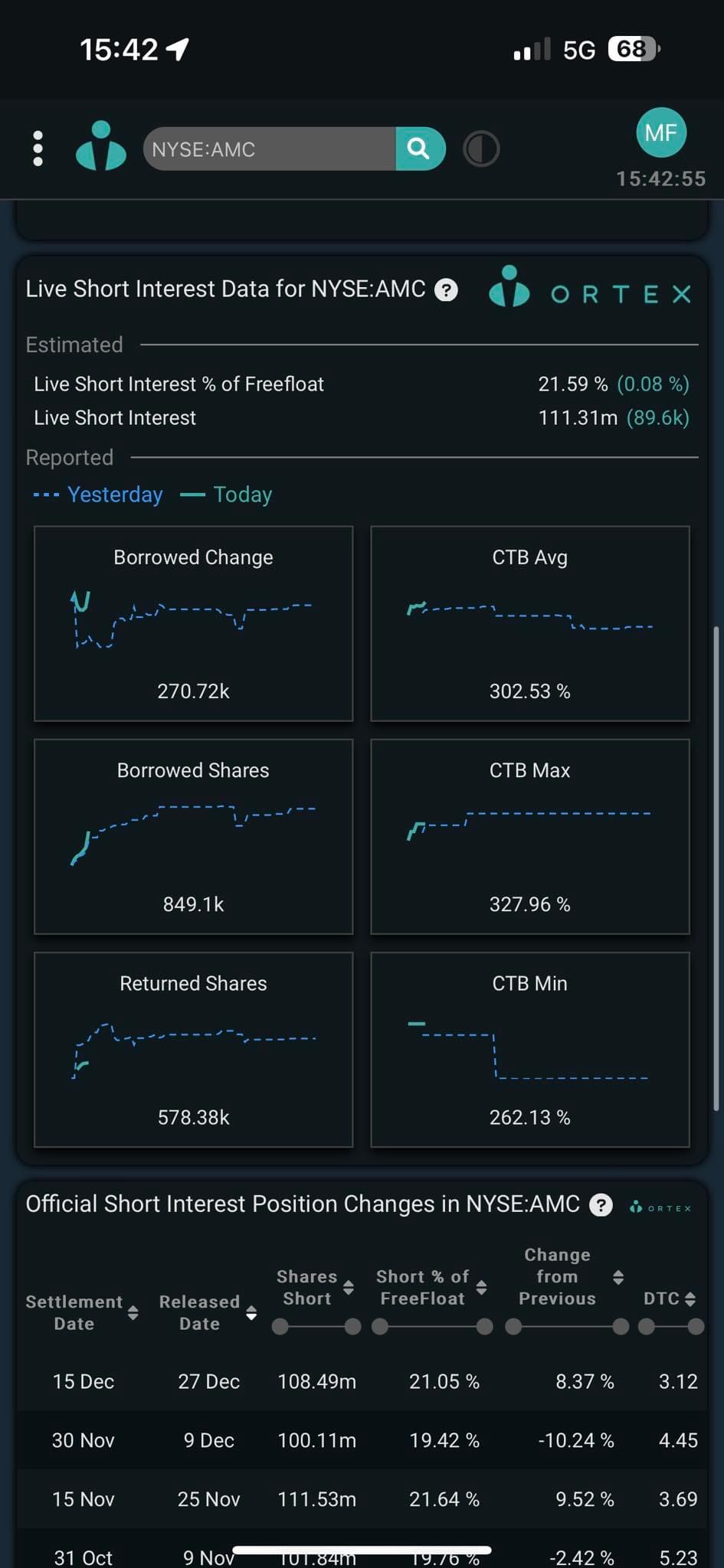724x1568 pixels.
Task: Sort by Change from Previous
Action: (618, 1277)
